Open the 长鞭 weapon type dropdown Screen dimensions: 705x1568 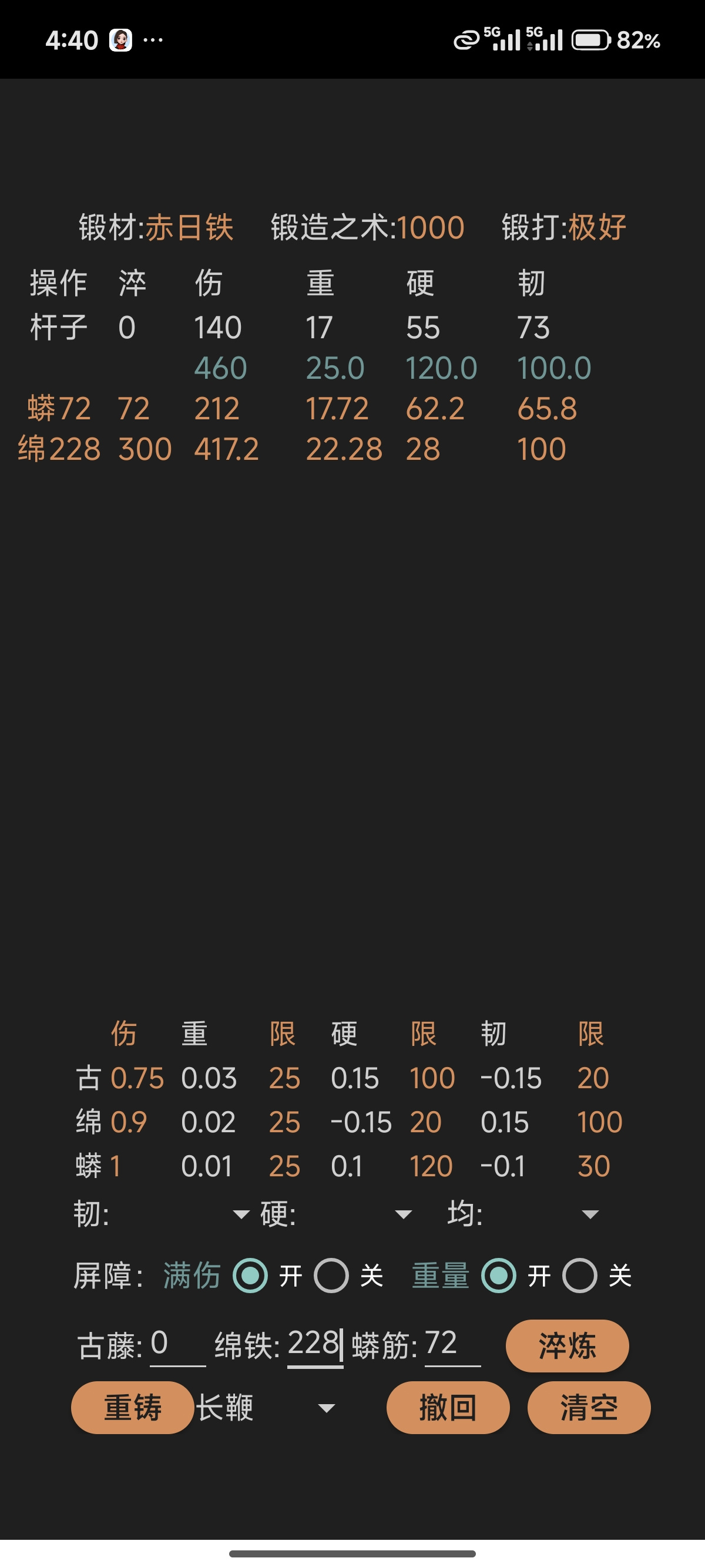coord(266,1407)
